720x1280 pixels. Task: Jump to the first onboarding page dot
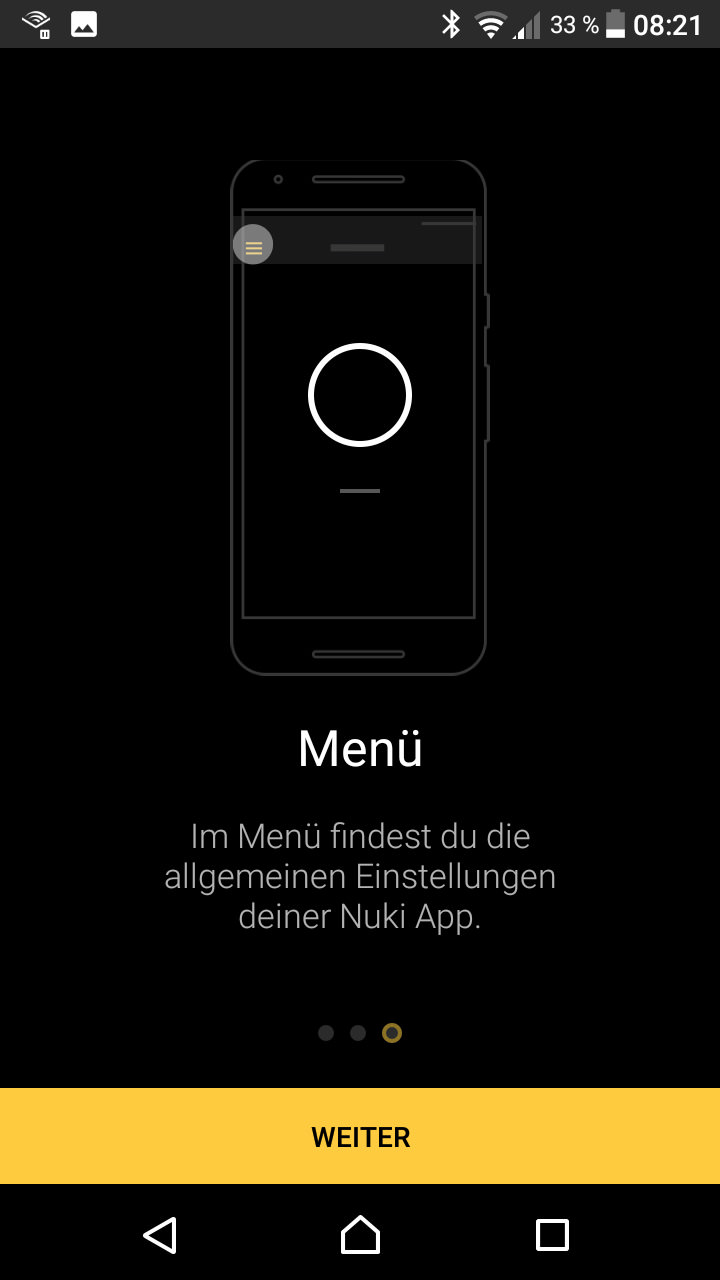326,1033
